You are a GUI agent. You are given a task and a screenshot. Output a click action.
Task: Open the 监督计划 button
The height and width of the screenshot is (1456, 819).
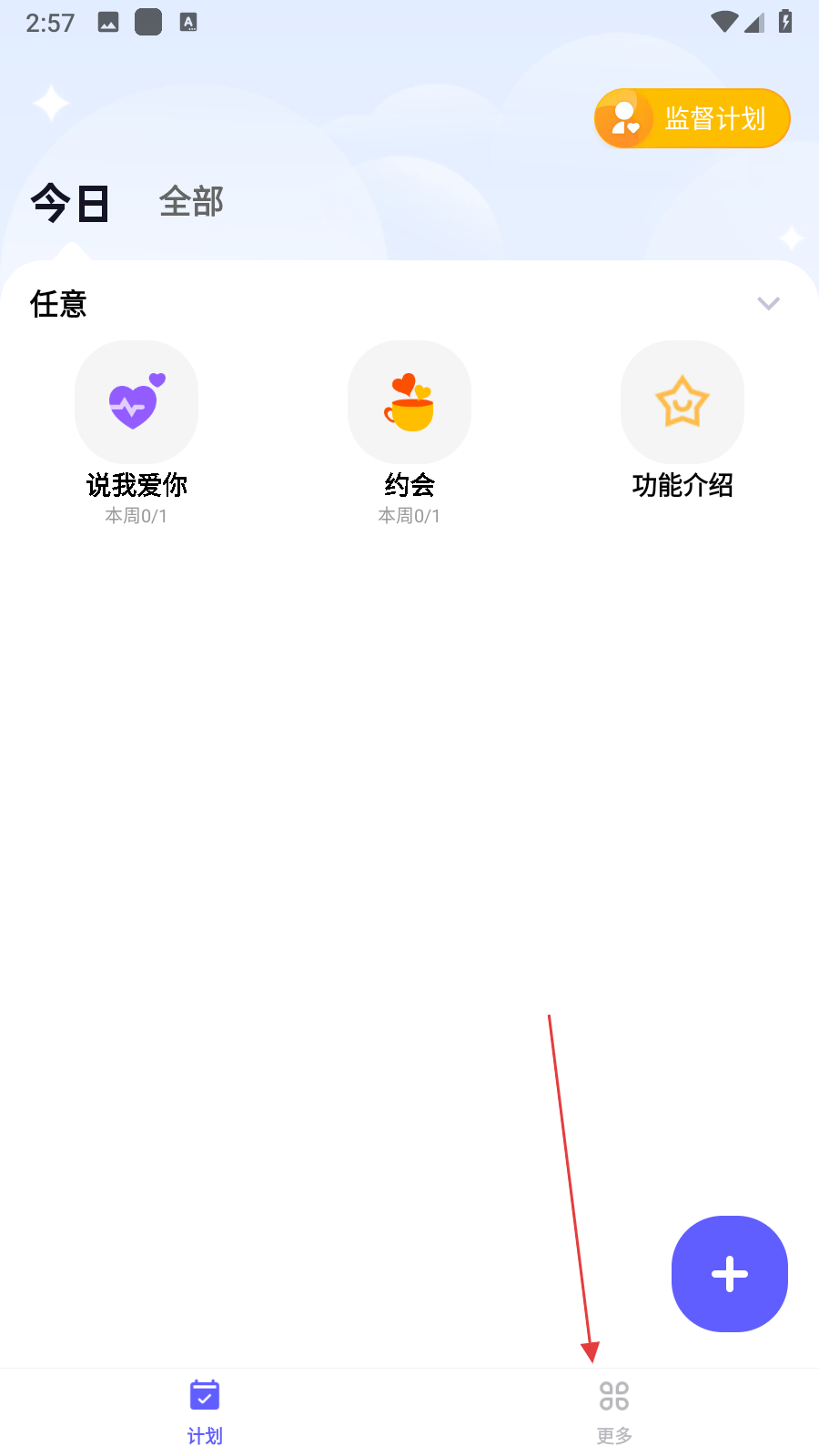pos(692,118)
